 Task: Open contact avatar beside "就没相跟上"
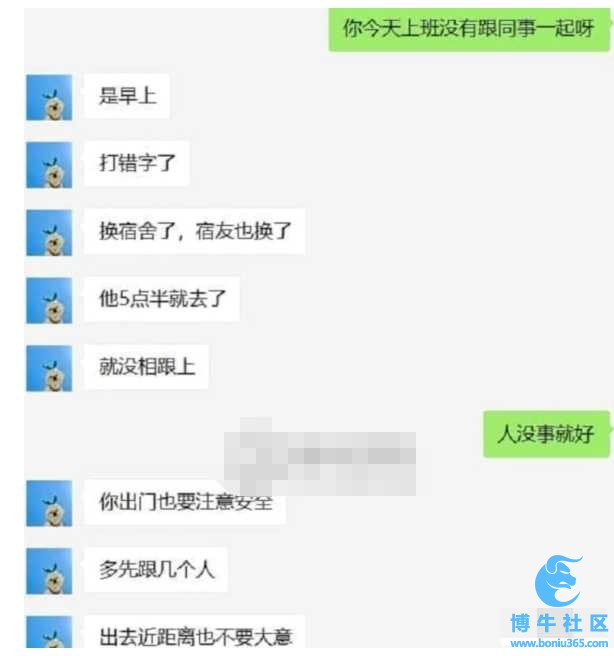[x=49, y=368]
